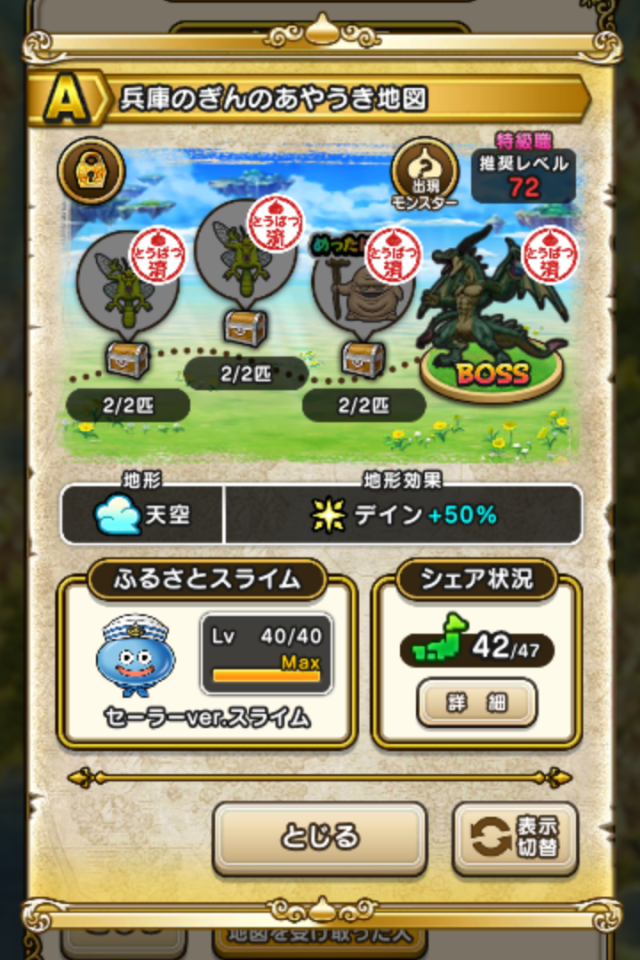Tap the 出現モンスター appearing monsters icon
The height and width of the screenshot is (960, 640).
[x=424, y=172]
